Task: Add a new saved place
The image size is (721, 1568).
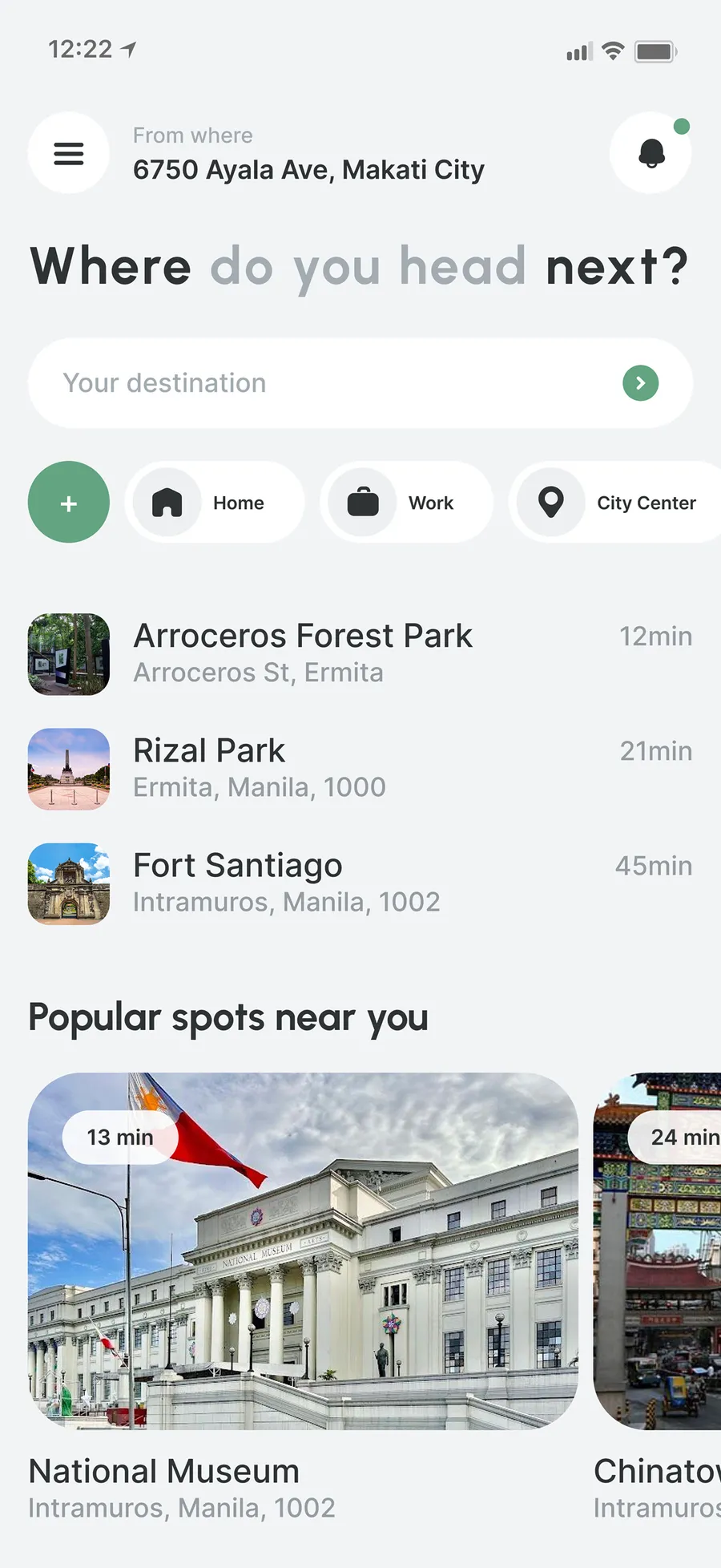Action: tap(69, 502)
